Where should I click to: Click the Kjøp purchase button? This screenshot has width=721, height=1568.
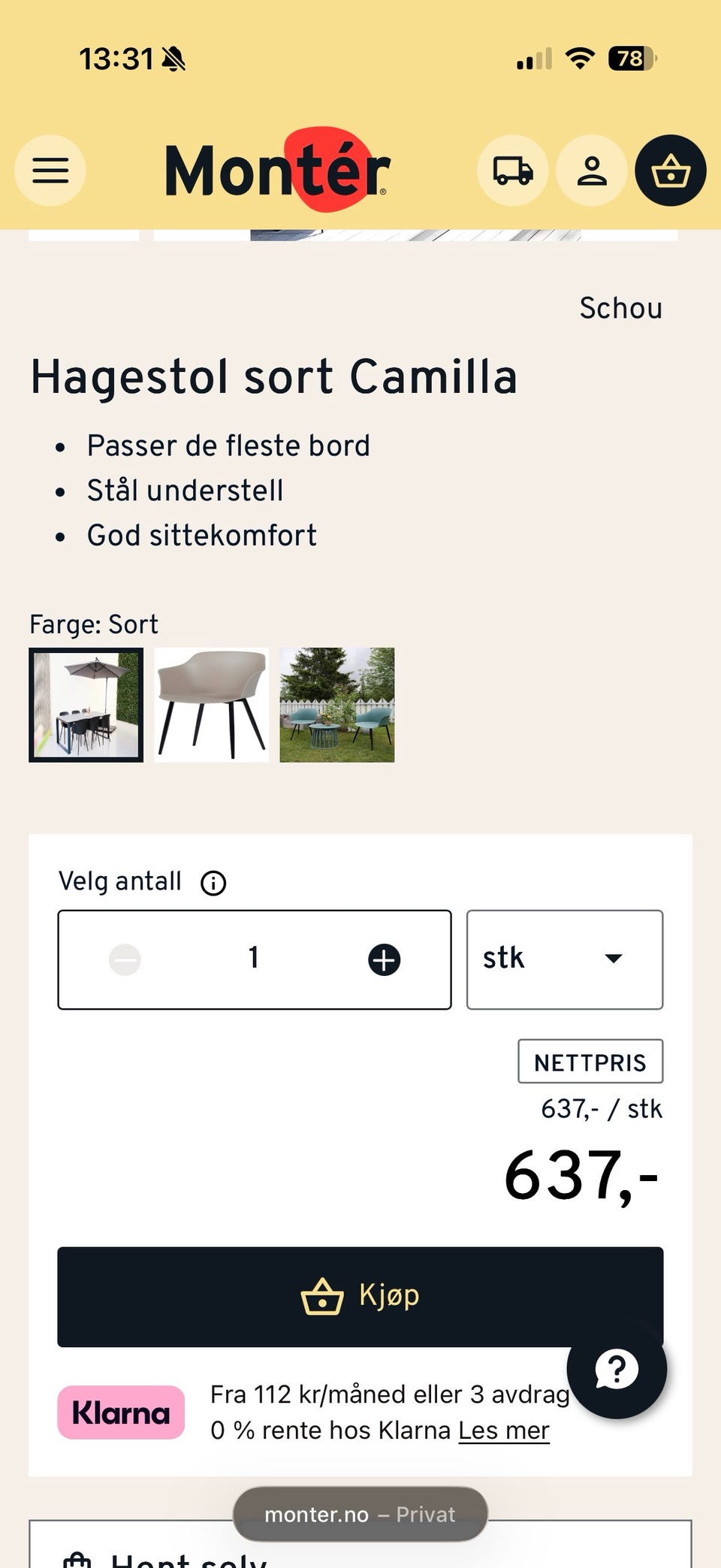point(360,1295)
